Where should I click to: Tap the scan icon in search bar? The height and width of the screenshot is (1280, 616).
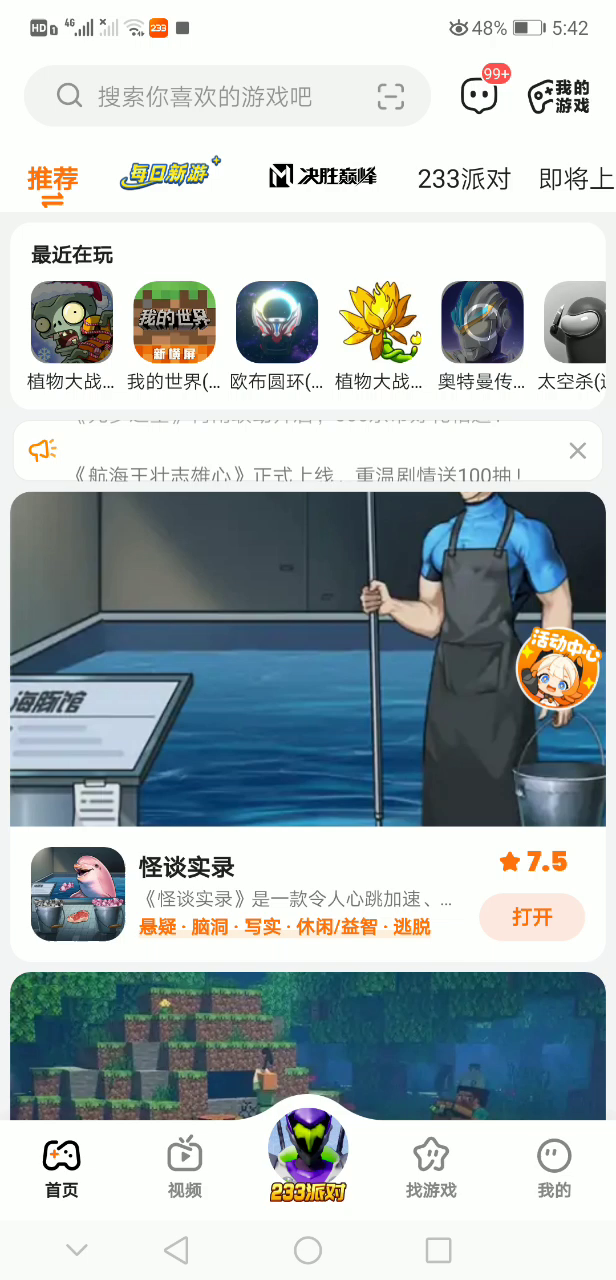(x=390, y=96)
